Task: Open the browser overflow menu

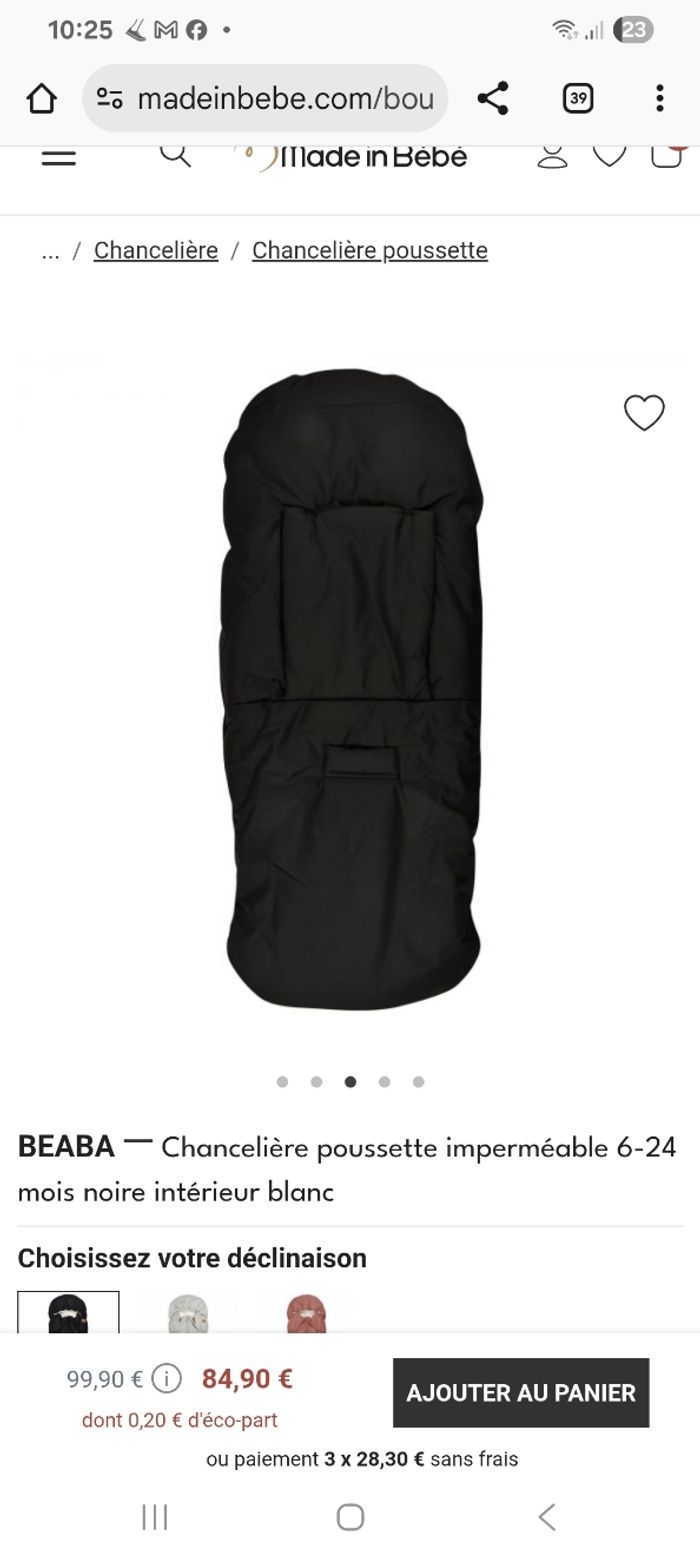Action: [x=659, y=98]
